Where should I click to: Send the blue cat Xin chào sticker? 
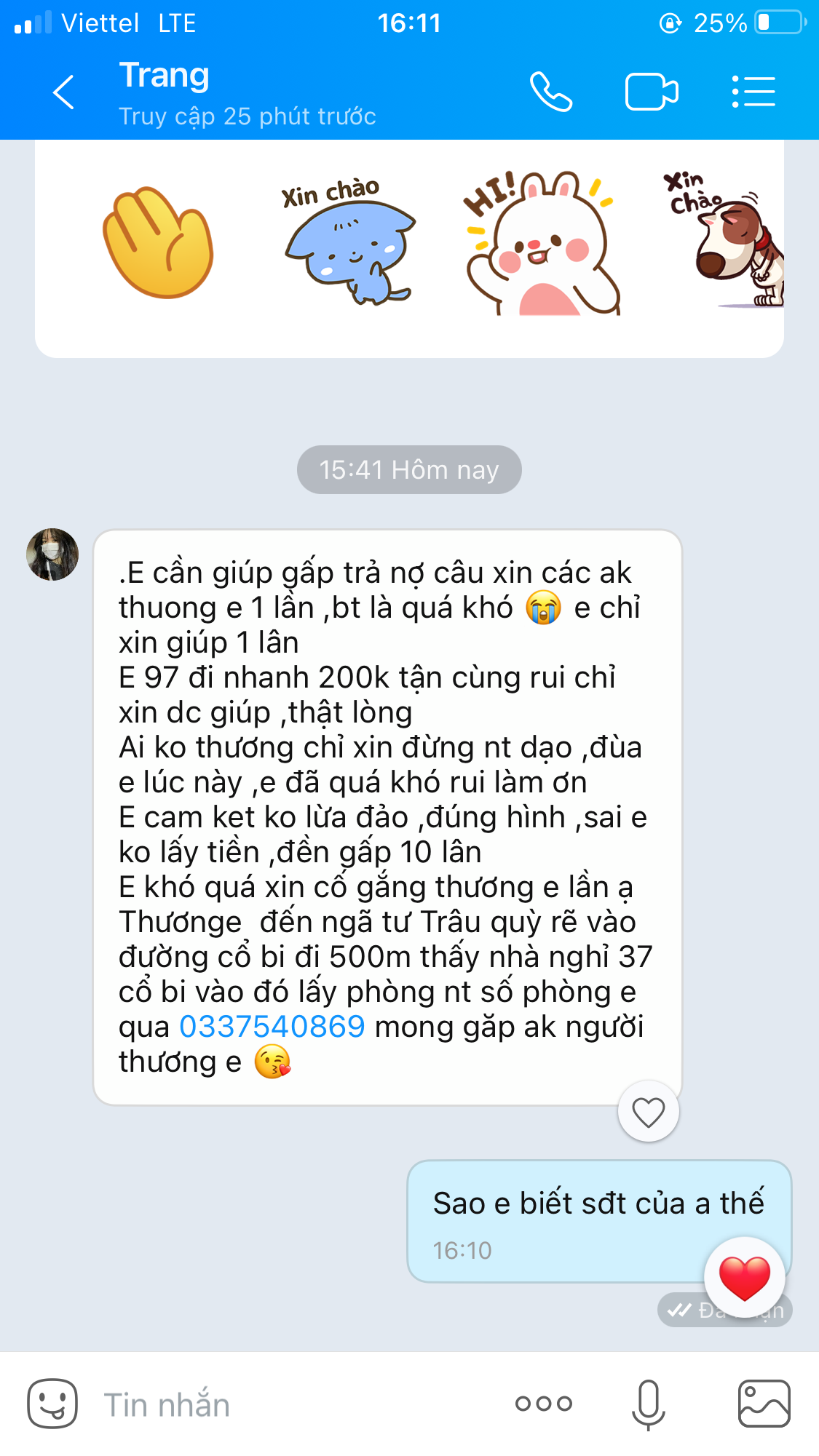pyautogui.click(x=347, y=244)
